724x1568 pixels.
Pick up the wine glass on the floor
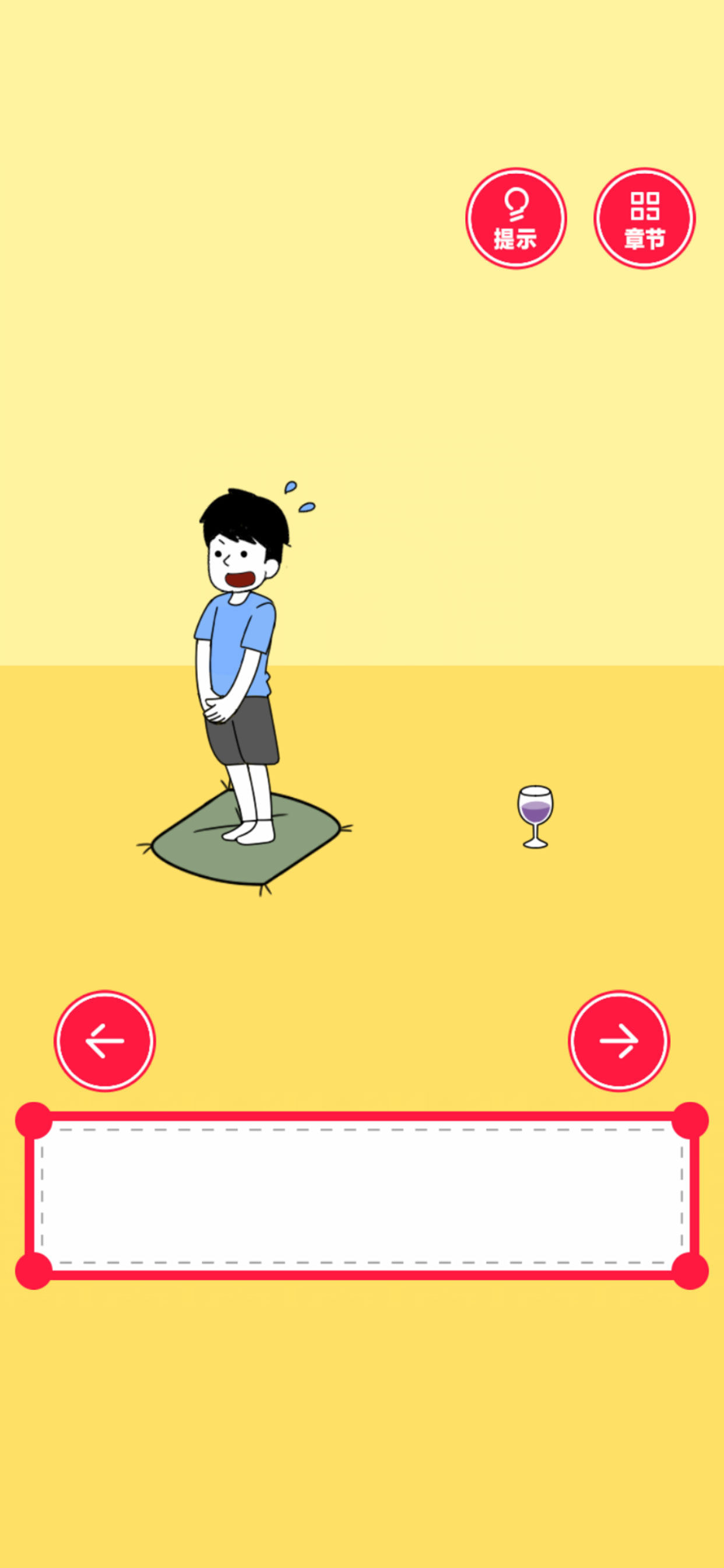[535, 815]
